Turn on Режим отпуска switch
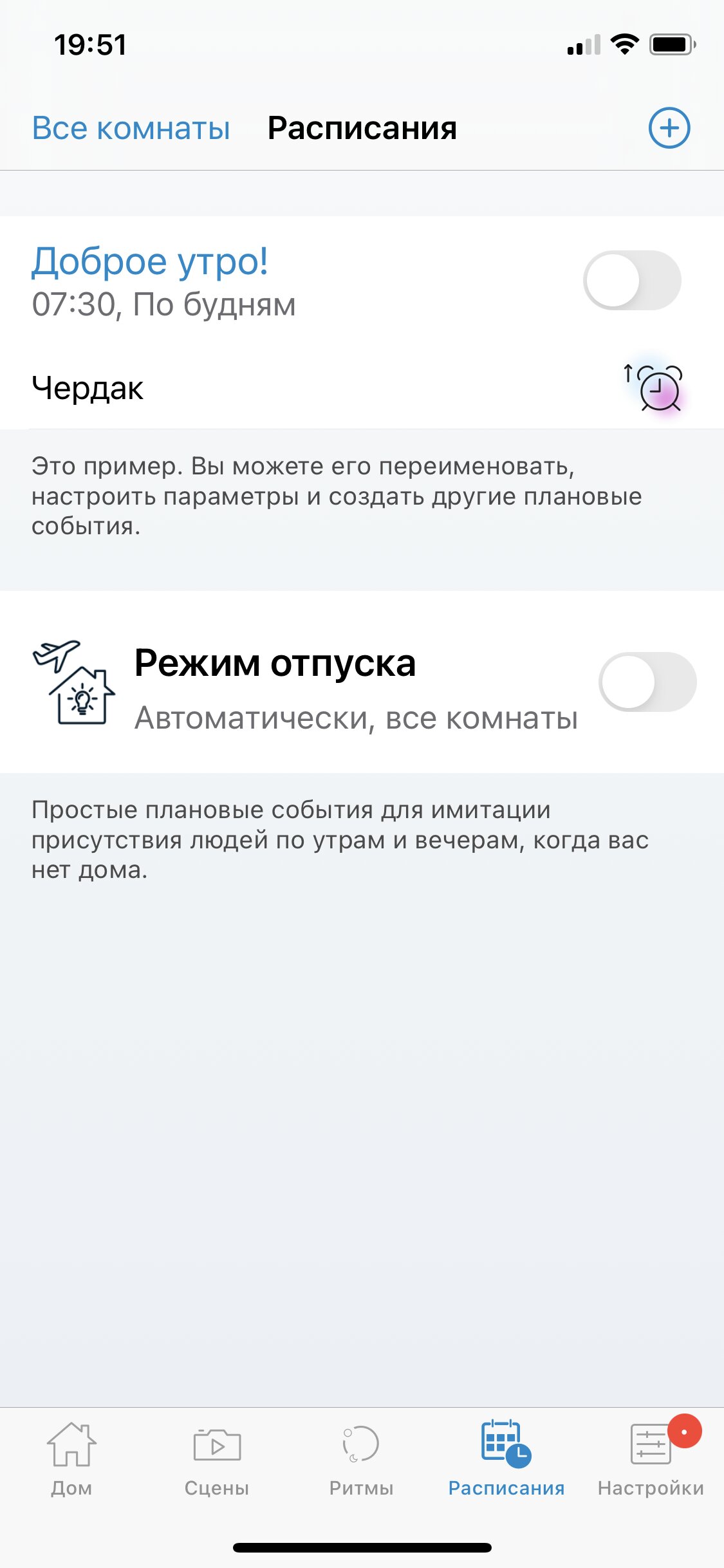Image resolution: width=724 pixels, height=1568 pixels. point(647,682)
